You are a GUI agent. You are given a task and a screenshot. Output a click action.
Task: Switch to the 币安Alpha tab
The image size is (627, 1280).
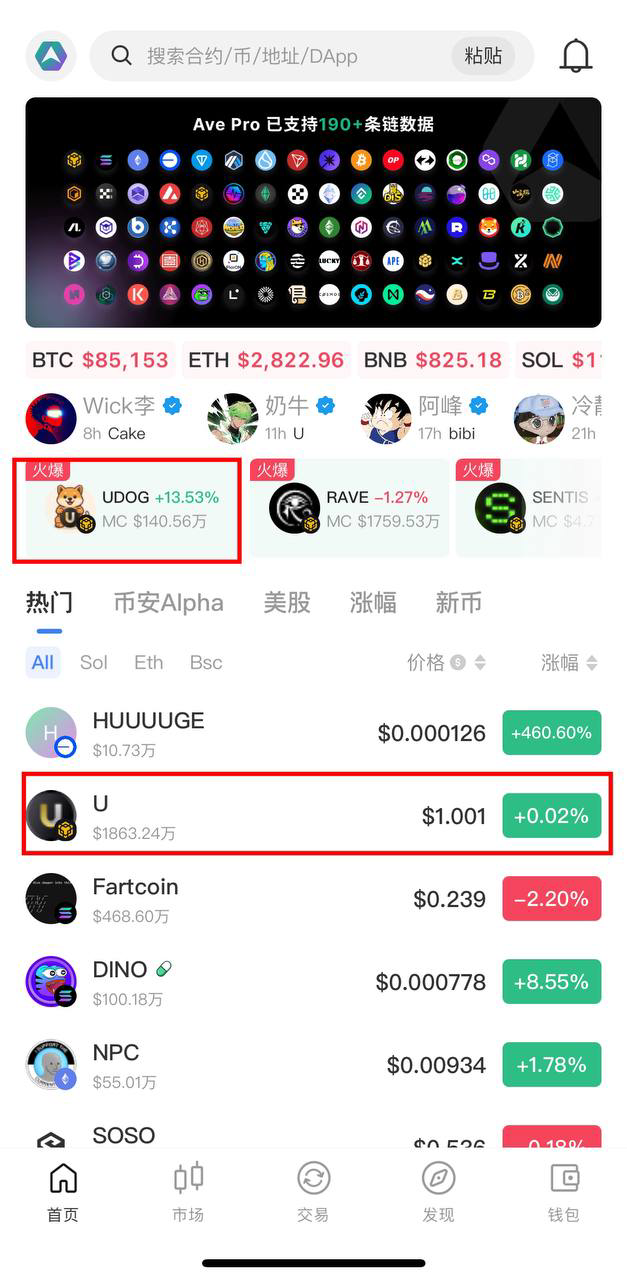tap(168, 603)
